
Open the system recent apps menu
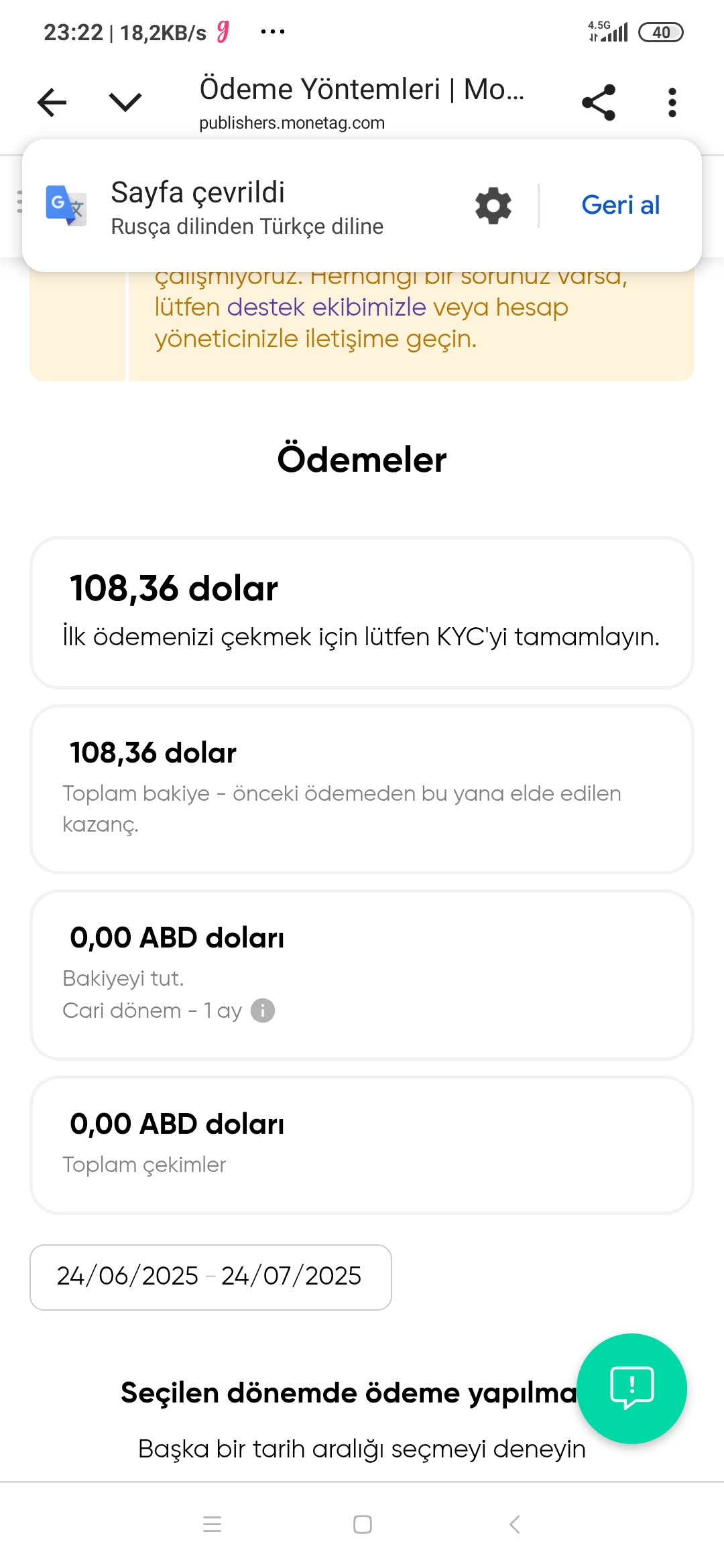coord(212,1524)
